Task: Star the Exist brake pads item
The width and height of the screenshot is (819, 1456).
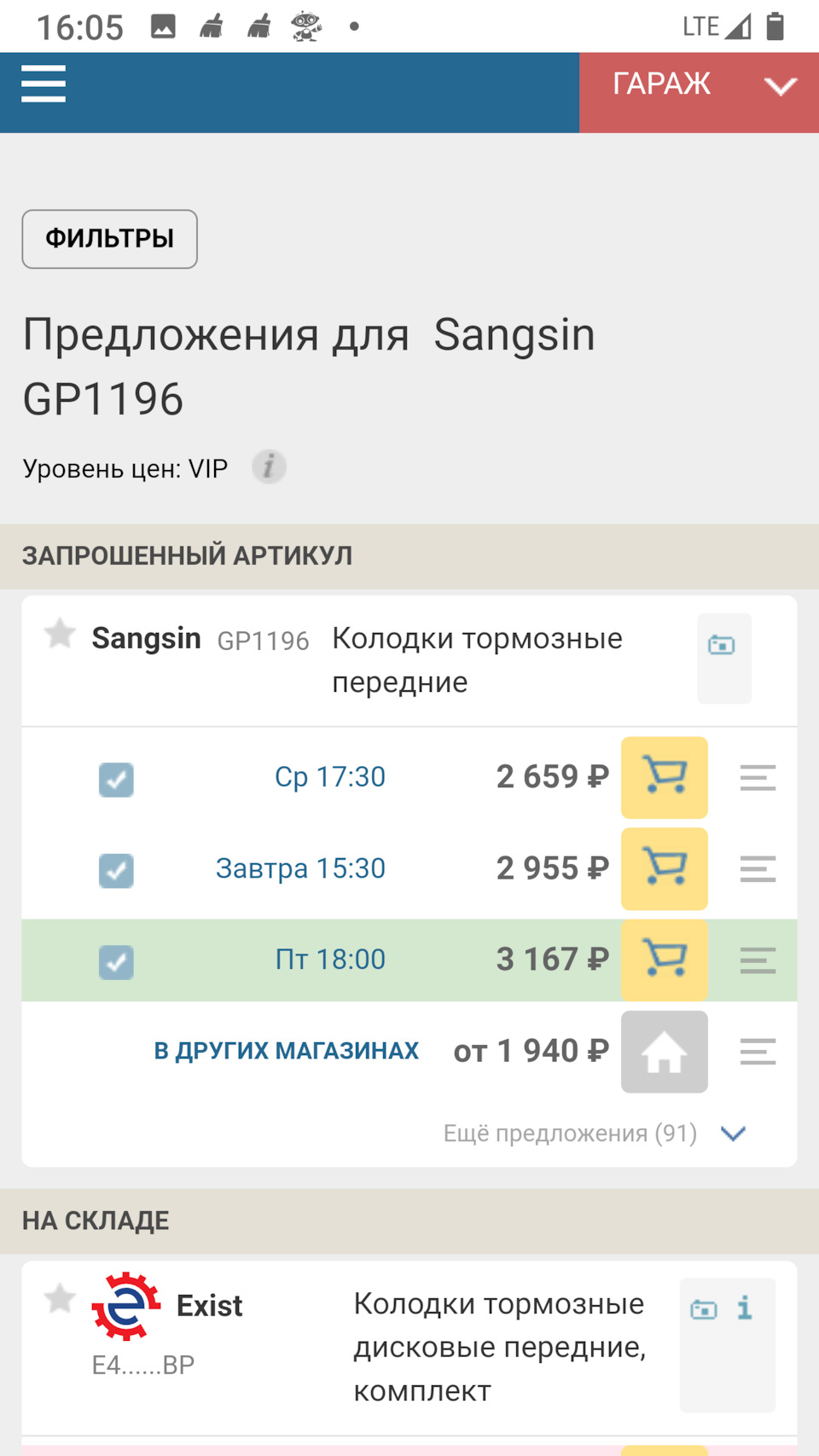Action: pyautogui.click(x=60, y=1298)
